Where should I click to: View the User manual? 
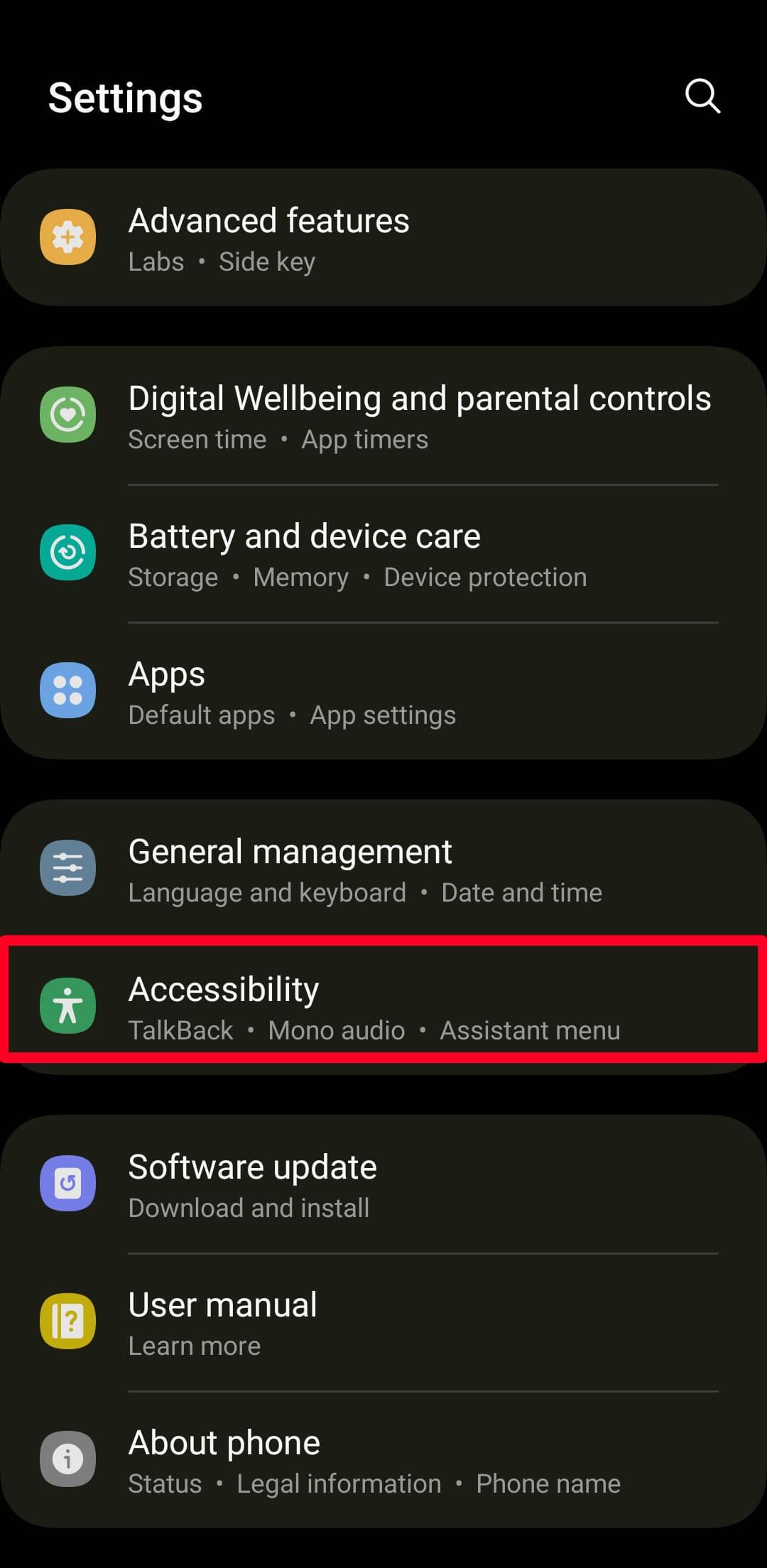[383, 1322]
